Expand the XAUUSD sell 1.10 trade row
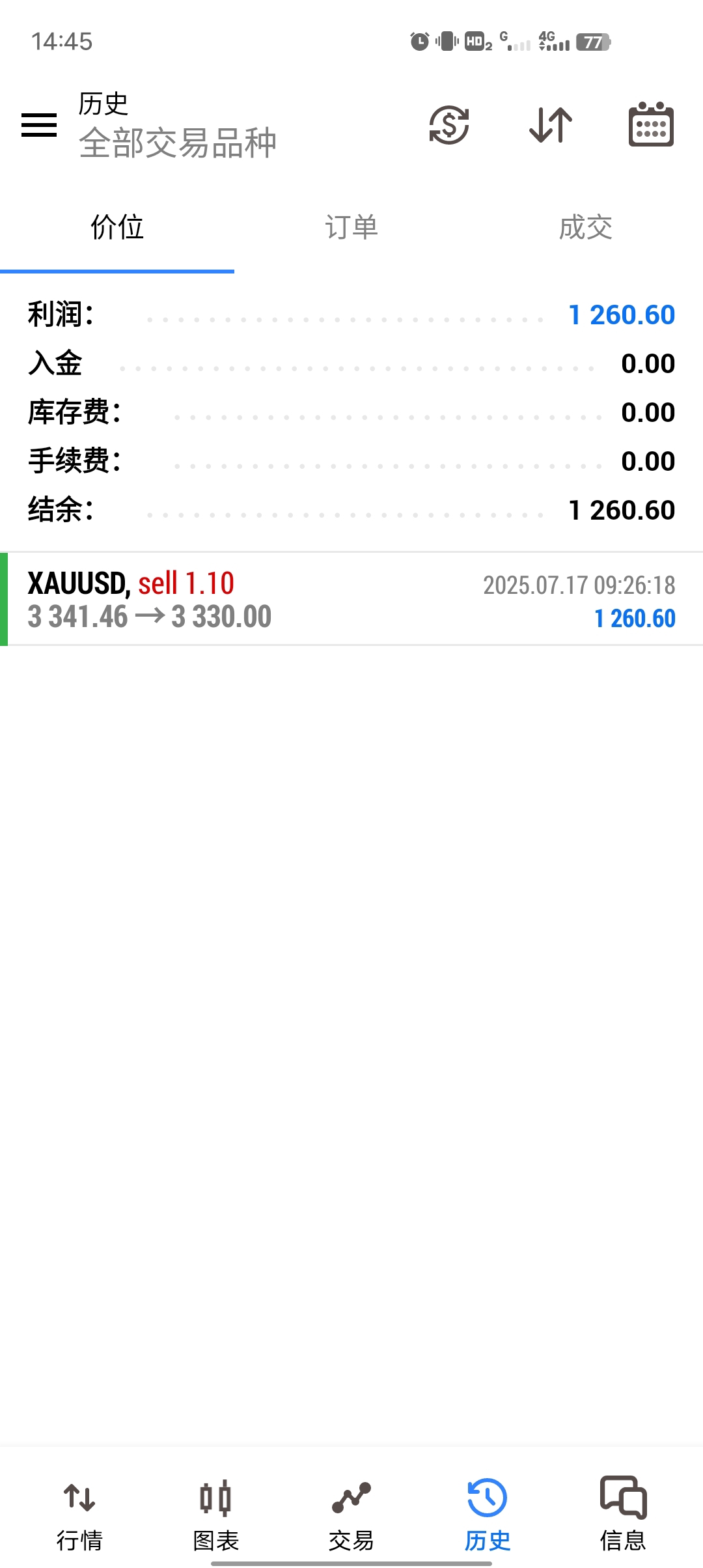This screenshot has height=1568, width=703. (x=351, y=599)
